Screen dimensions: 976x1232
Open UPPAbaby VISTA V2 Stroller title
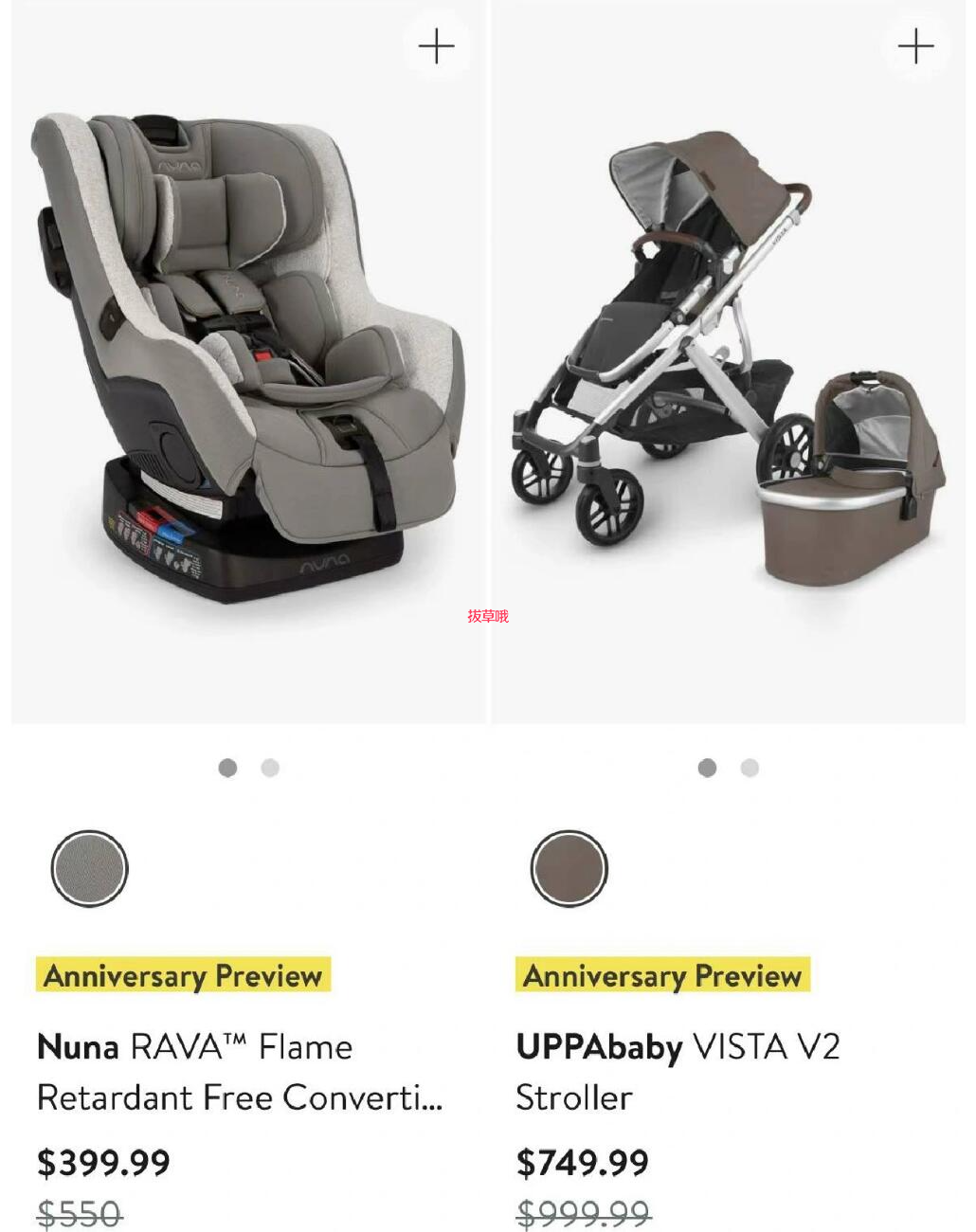677,1072
